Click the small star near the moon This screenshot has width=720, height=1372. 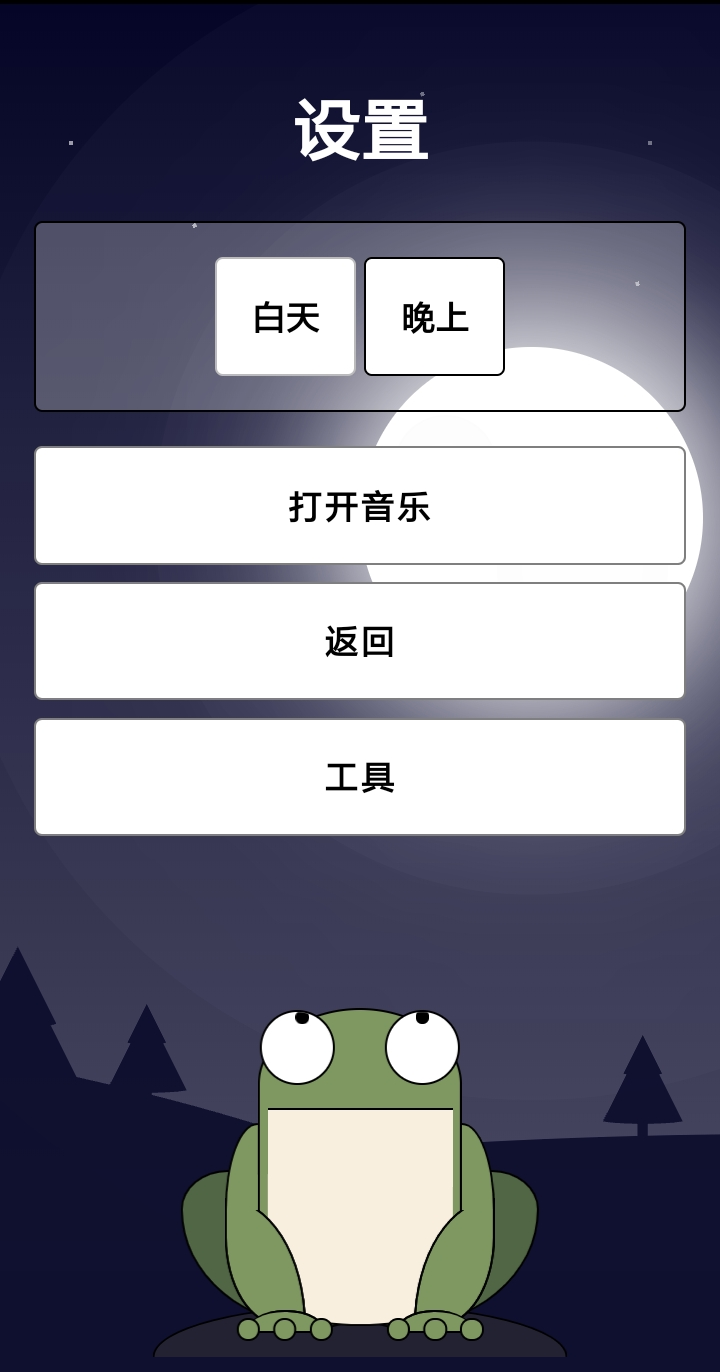(636, 283)
